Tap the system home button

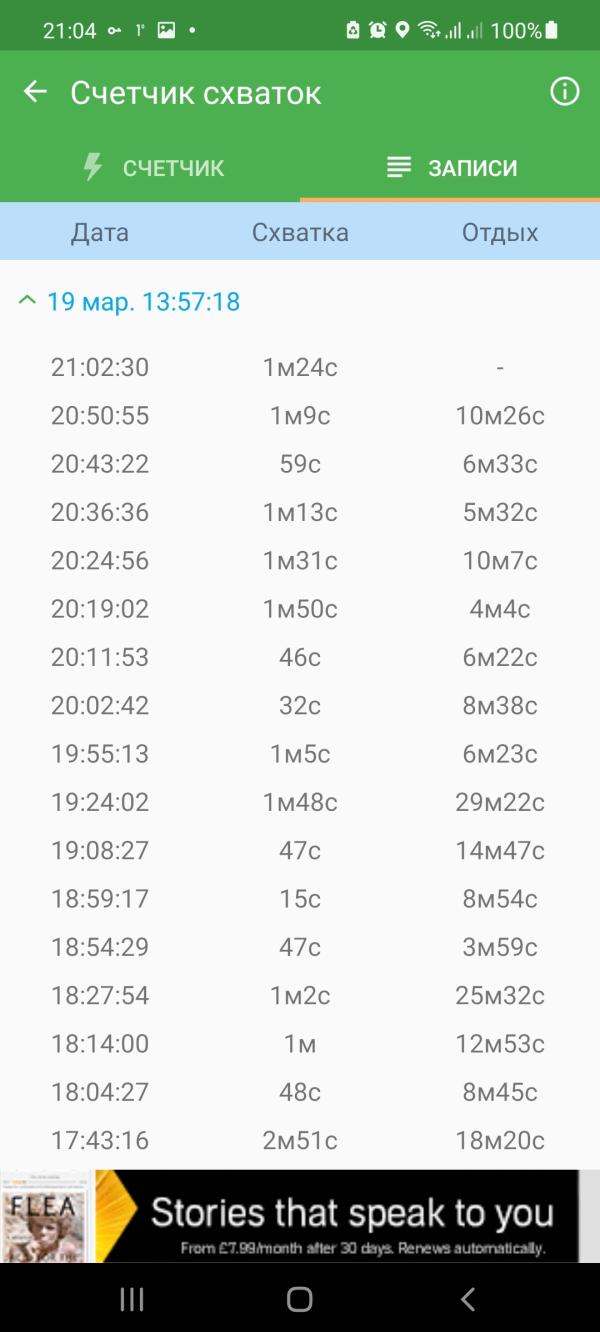[299, 1299]
